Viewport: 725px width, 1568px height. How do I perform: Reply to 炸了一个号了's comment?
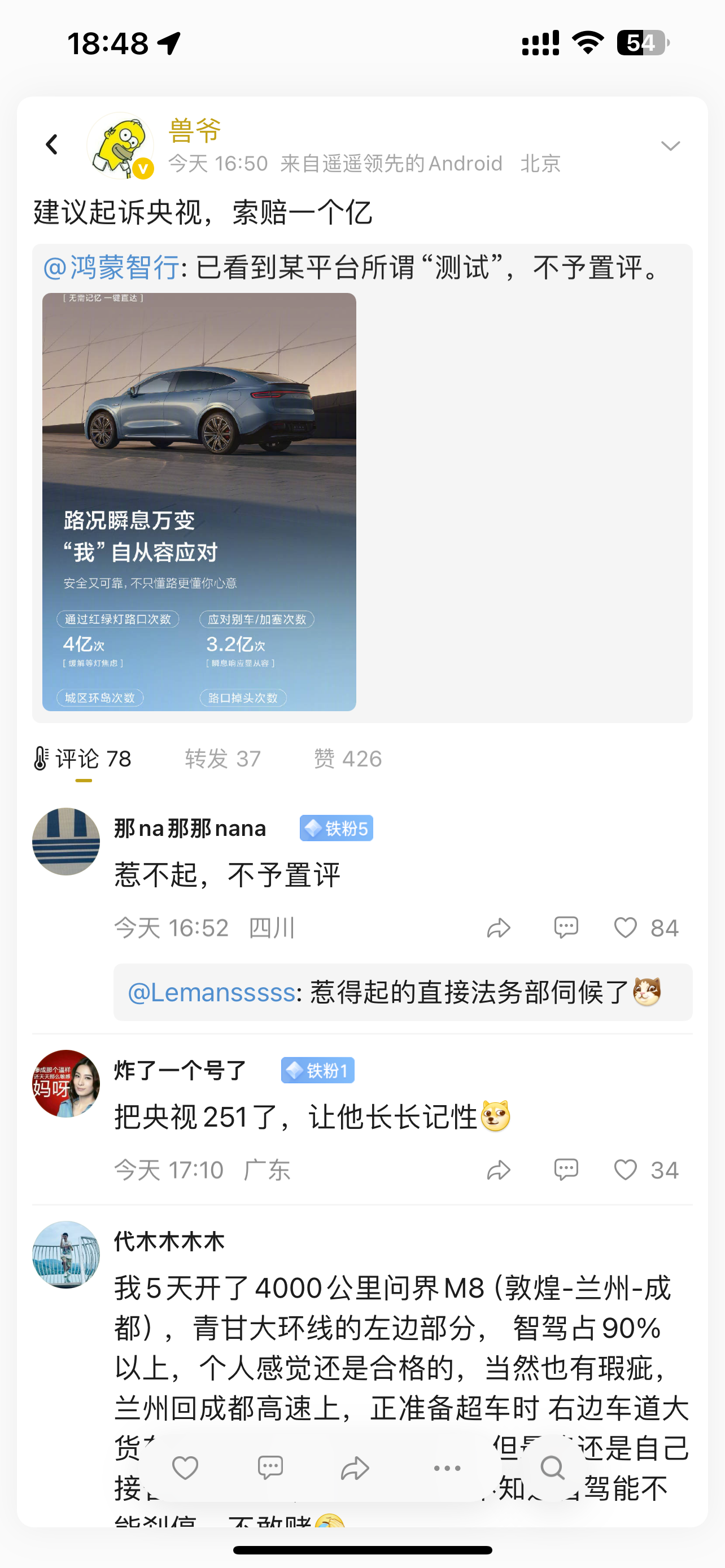click(566, 1170)
